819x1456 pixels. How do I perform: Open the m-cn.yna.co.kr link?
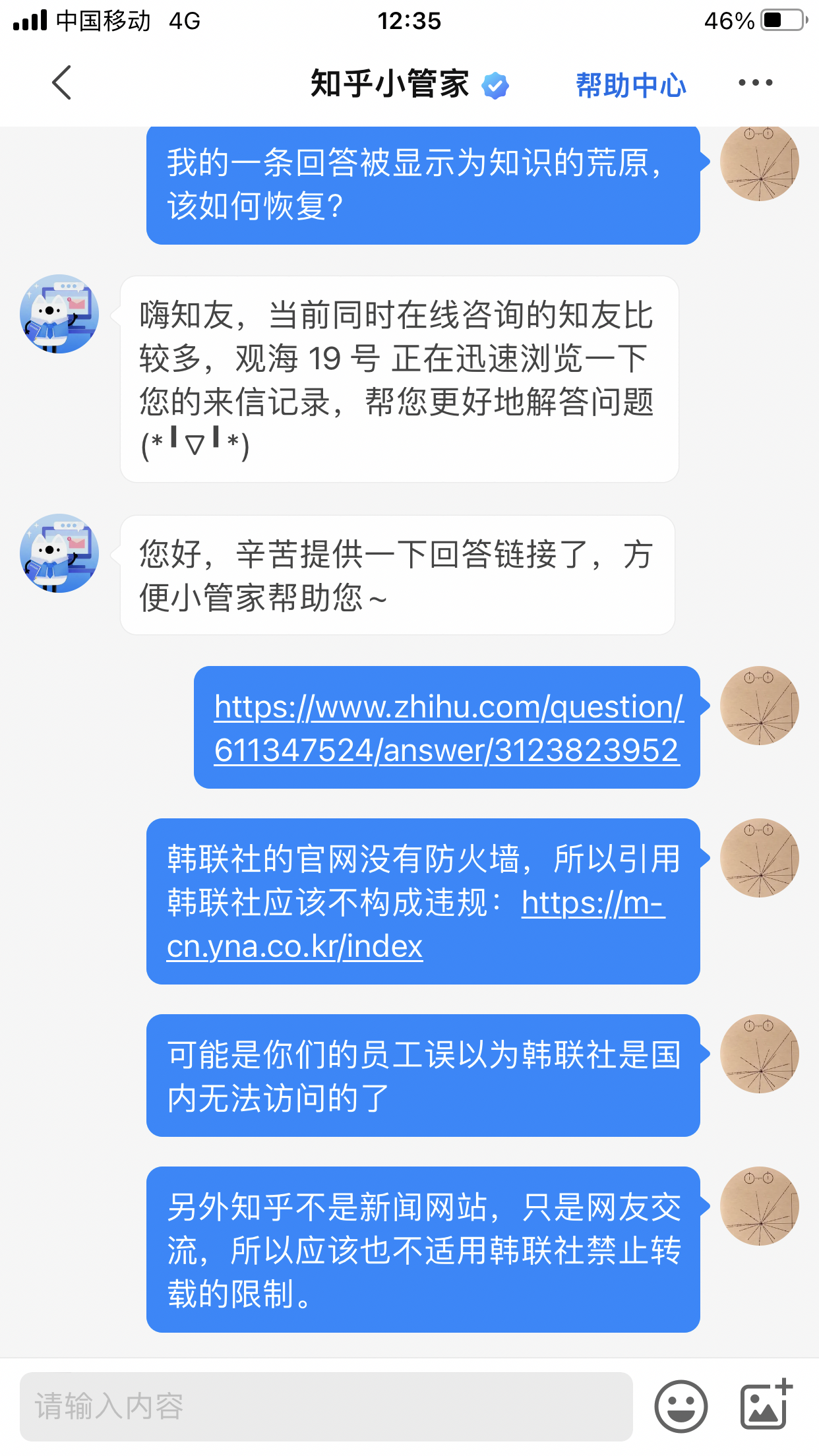415,925
